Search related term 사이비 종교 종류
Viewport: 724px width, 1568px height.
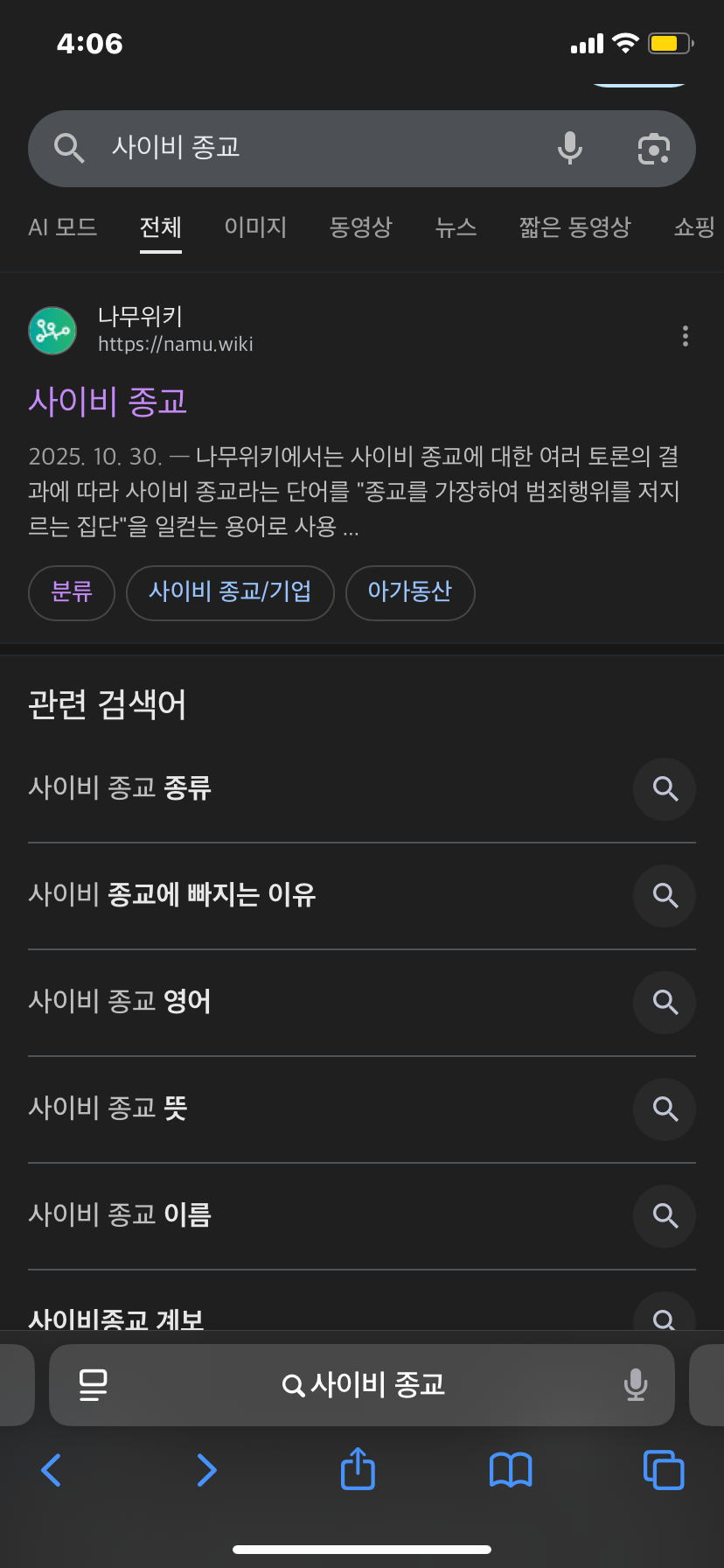[120, 788]
